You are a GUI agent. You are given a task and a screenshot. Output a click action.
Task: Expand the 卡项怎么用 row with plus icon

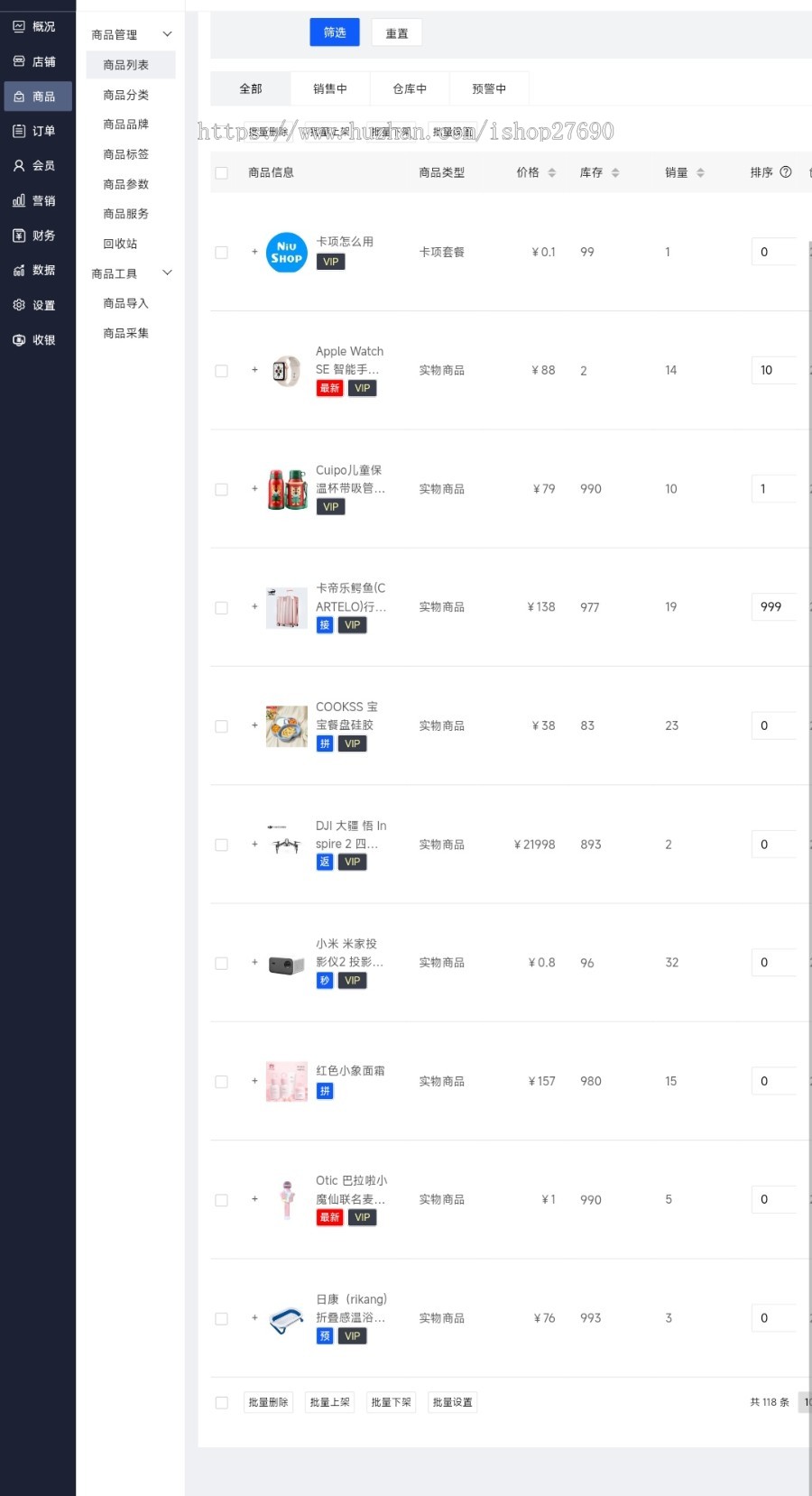click(x=254, y=252)
